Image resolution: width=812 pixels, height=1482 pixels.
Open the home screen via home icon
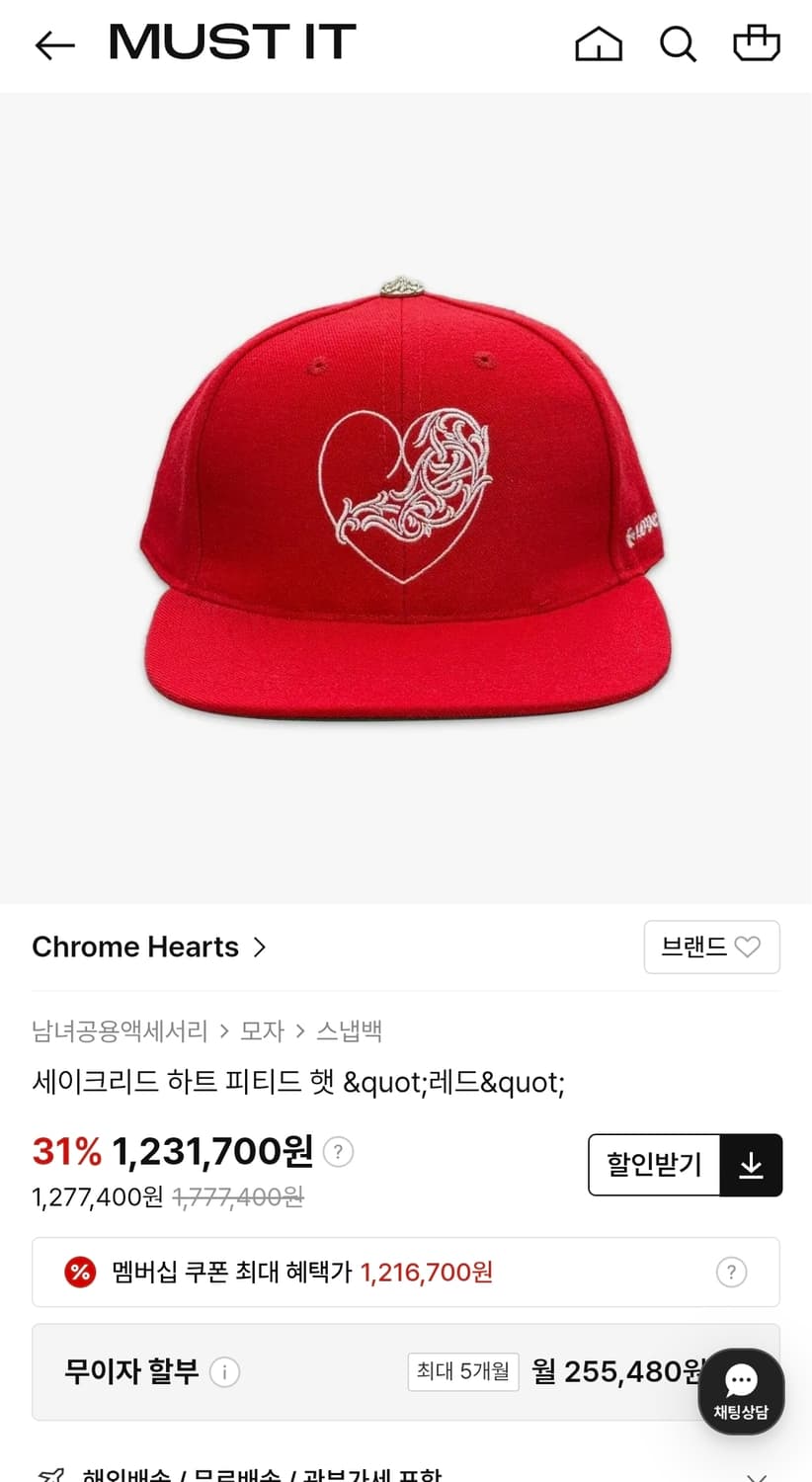click(x=599, y=43)
